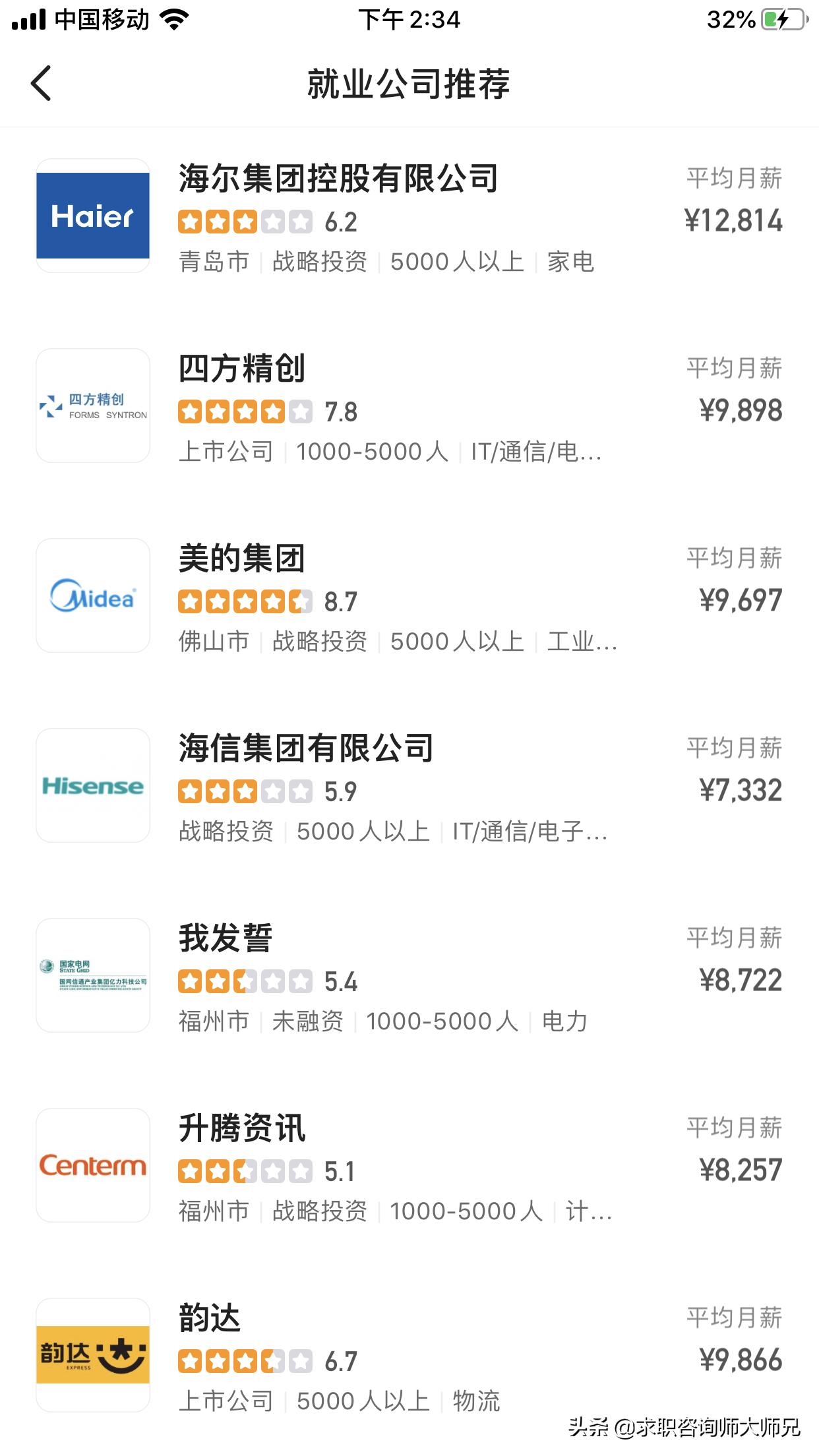
Task: Tap the 四方精创 FORMS SYNTRON logo
Action: (x=92, y=404)
